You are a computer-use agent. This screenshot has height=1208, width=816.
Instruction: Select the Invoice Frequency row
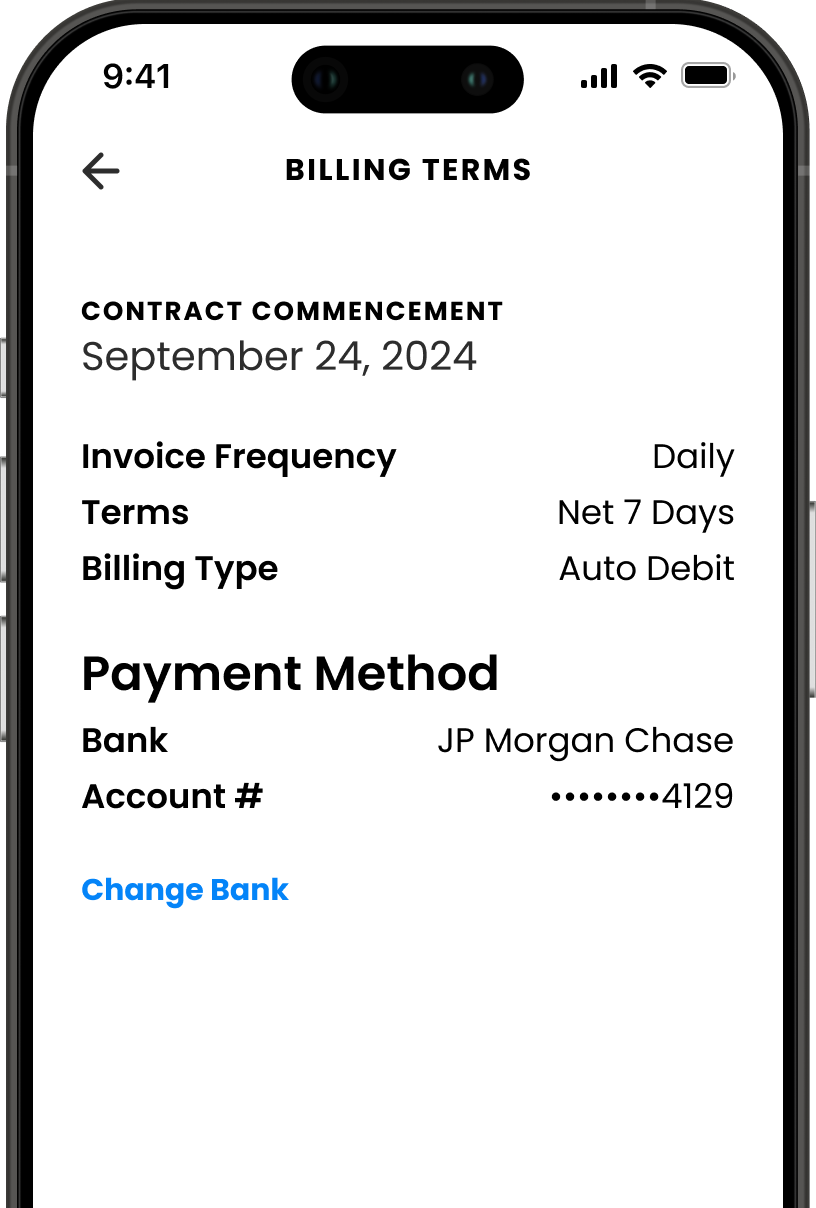[238, 456]
